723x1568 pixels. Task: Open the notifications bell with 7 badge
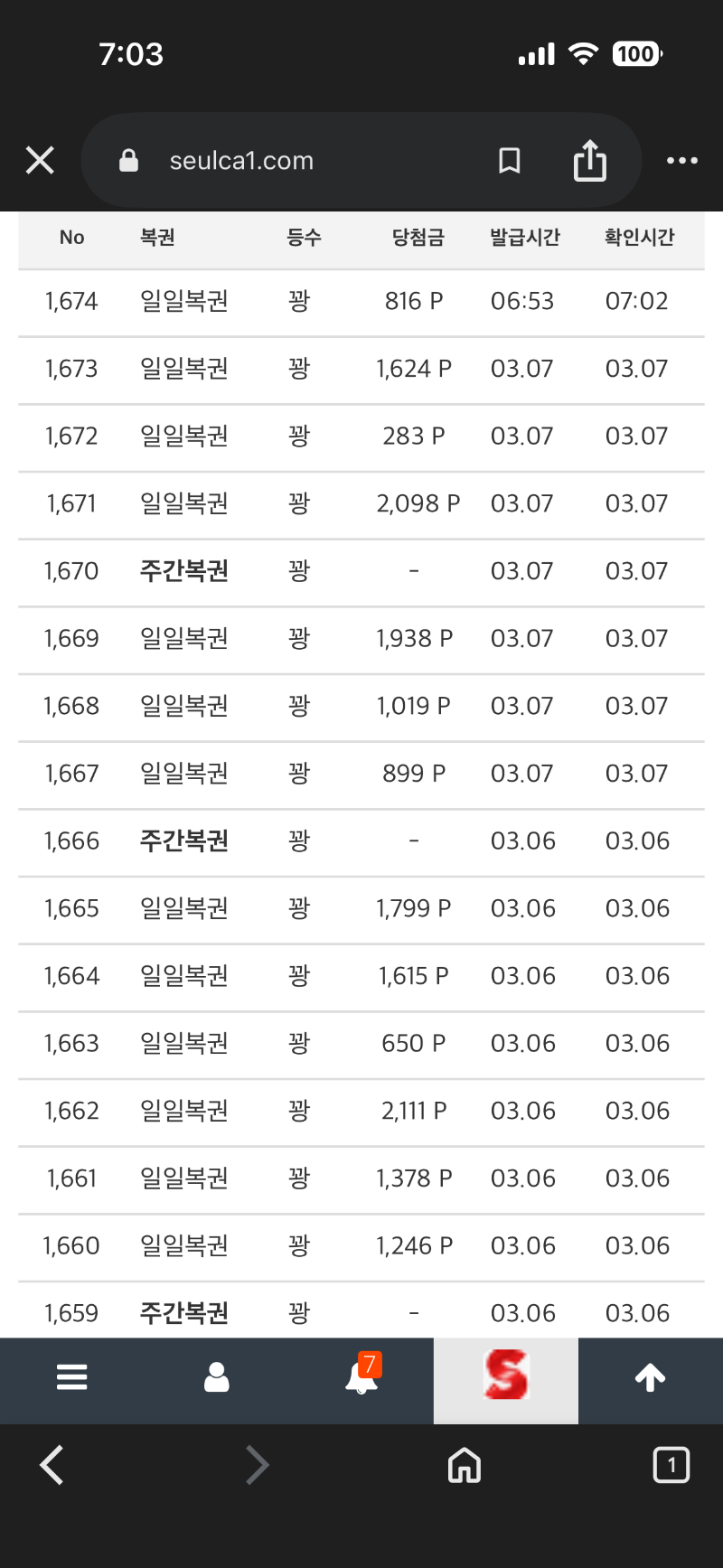(x=362, y=1377)
